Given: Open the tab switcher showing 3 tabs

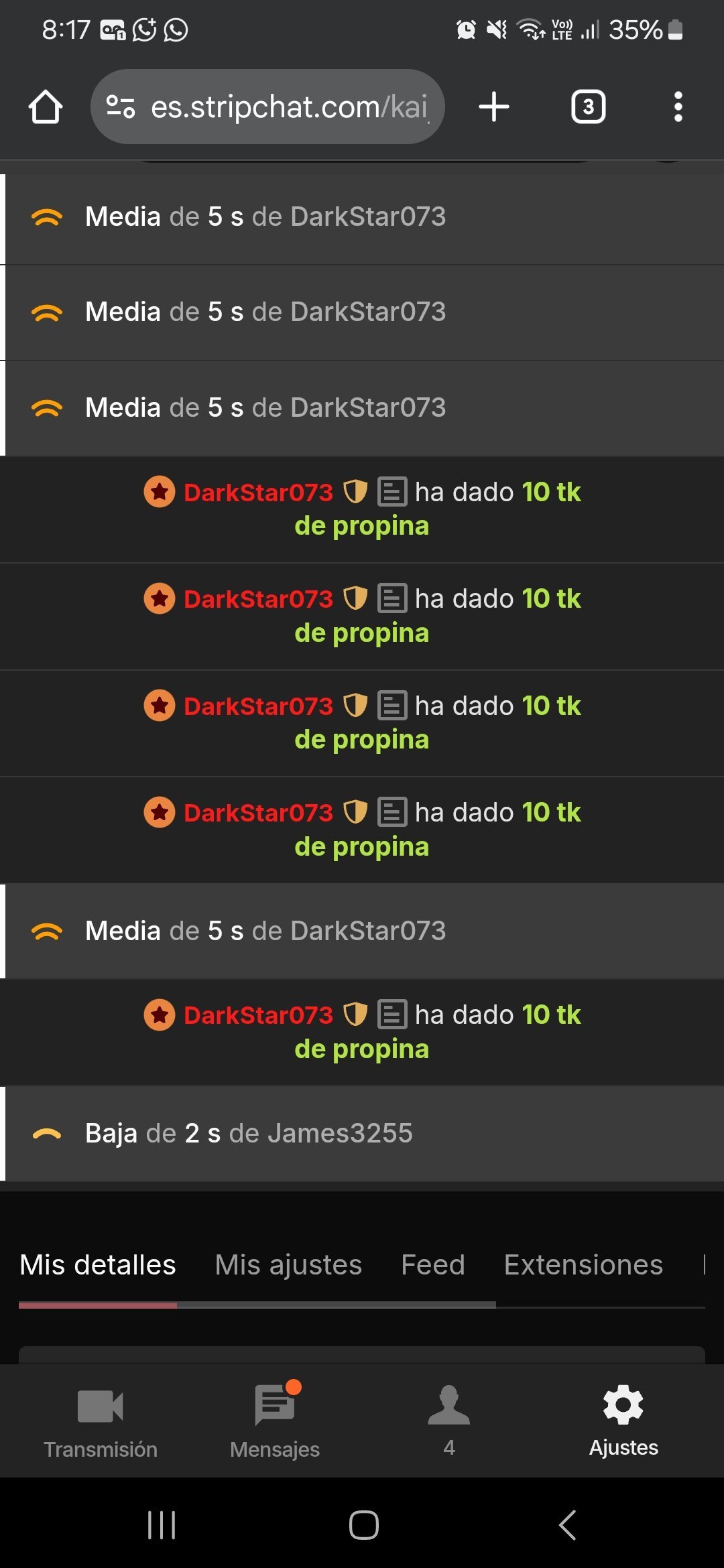Looking at the screenshot, I should point(588,107).
